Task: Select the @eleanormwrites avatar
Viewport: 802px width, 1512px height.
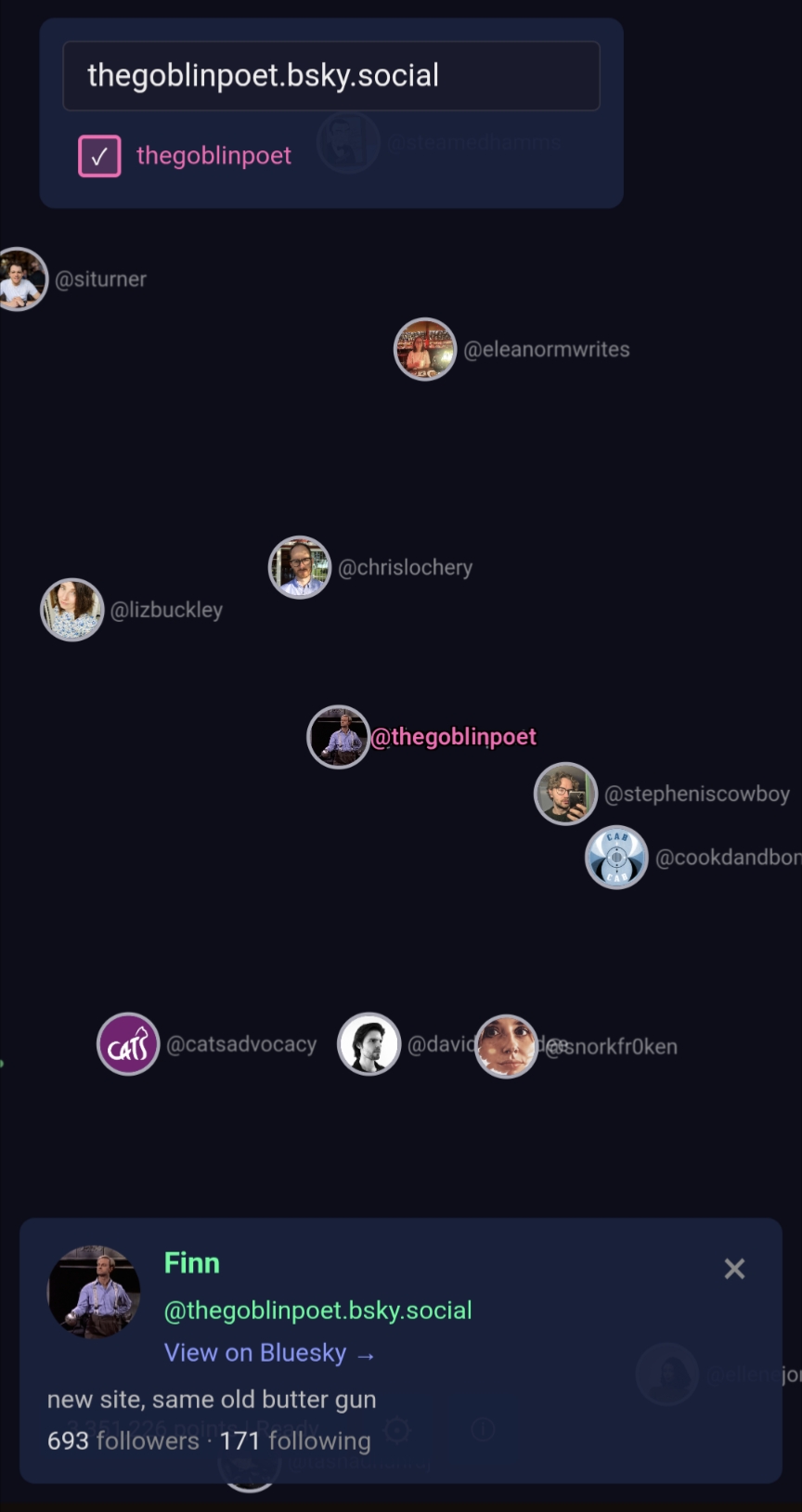Action: (x=425, y=349)
